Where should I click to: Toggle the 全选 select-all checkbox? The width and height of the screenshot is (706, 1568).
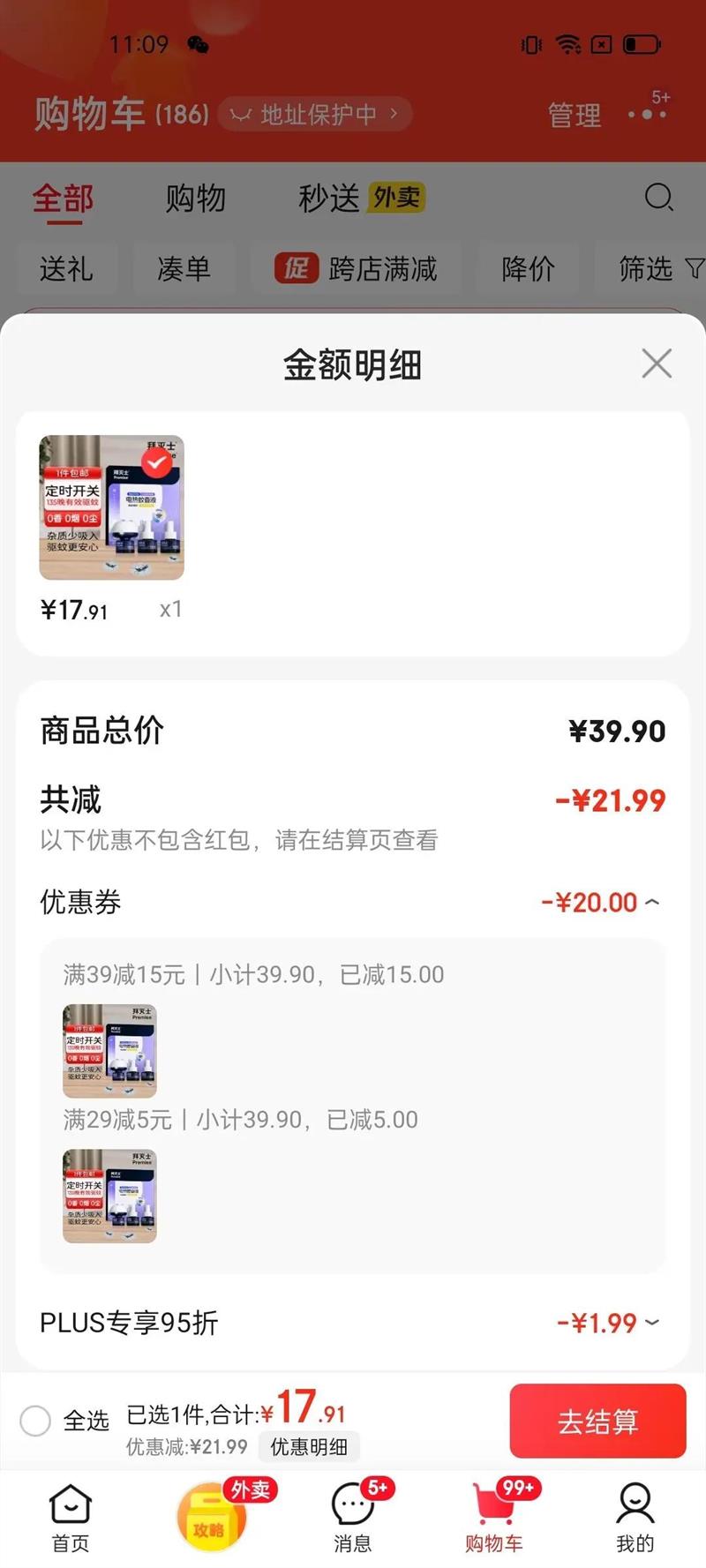tap(35, 1421)
